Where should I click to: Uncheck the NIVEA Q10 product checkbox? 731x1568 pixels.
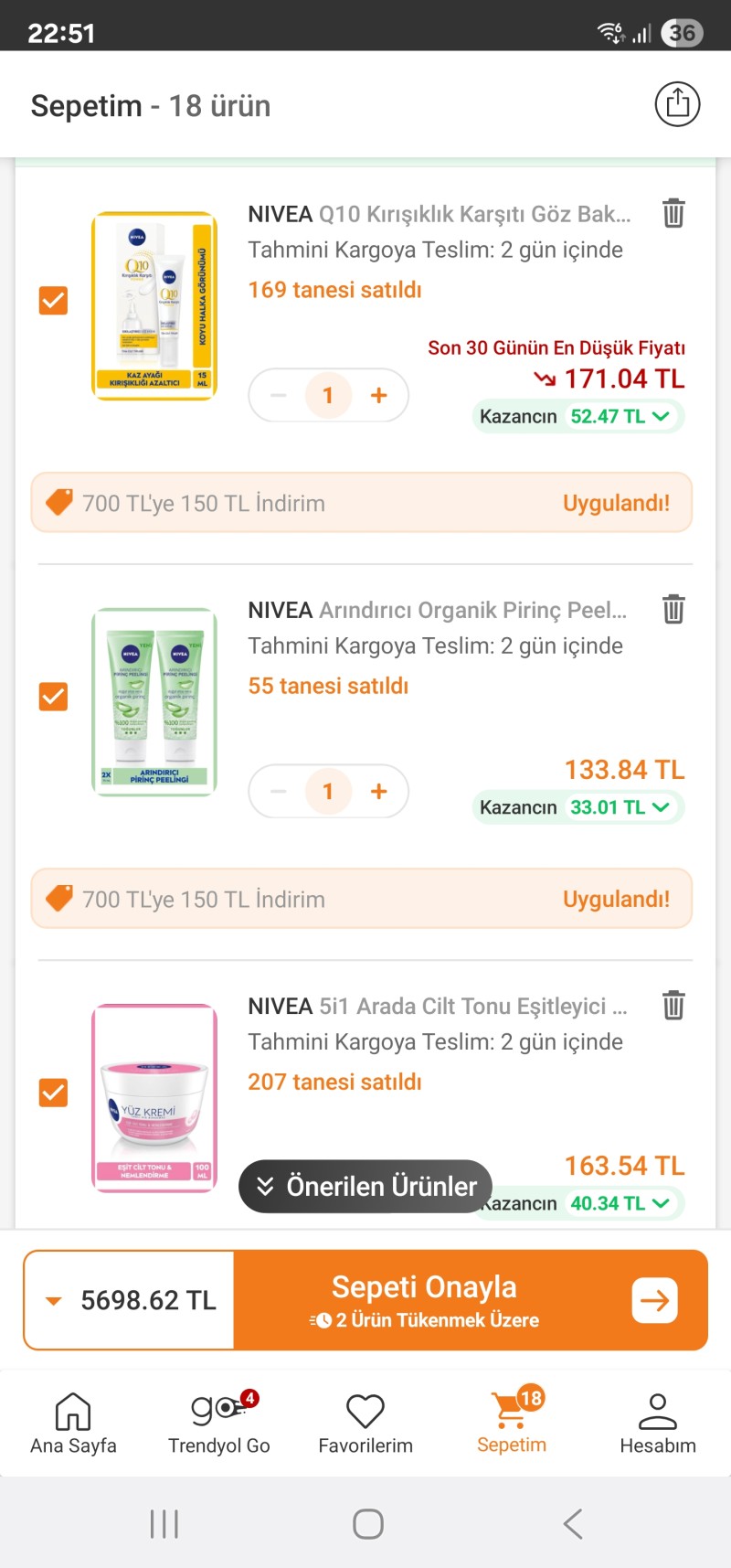point(54,301)
